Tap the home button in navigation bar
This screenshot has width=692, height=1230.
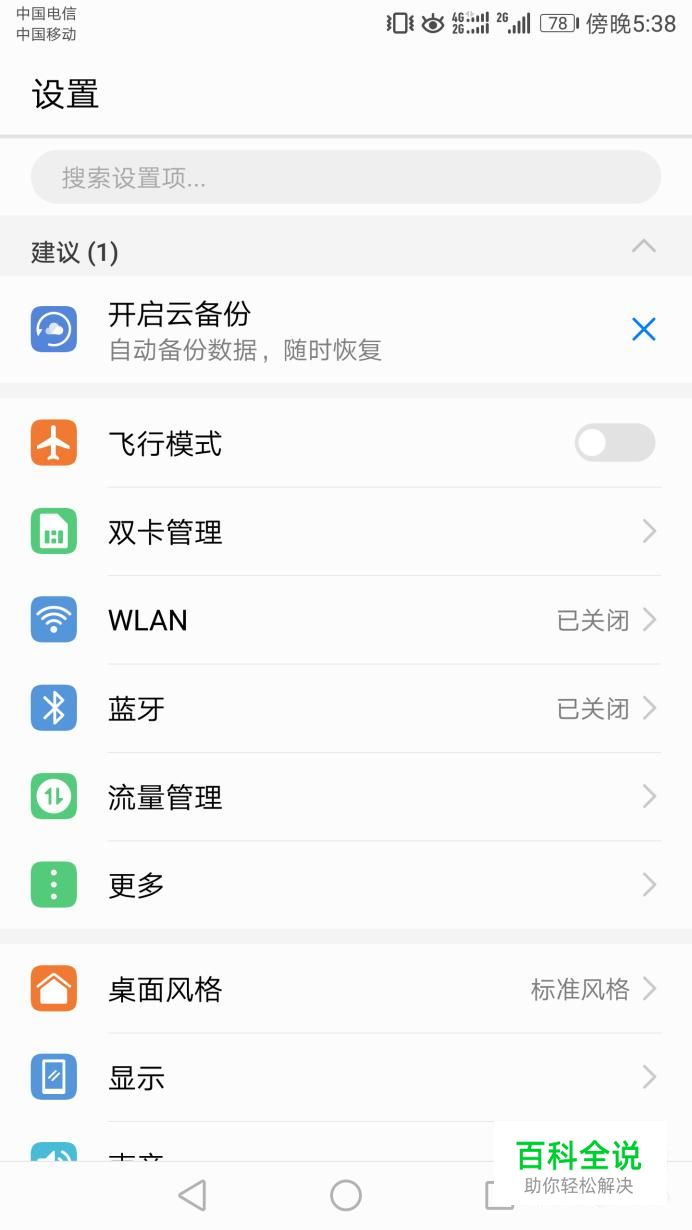[x=346, y=1195]
